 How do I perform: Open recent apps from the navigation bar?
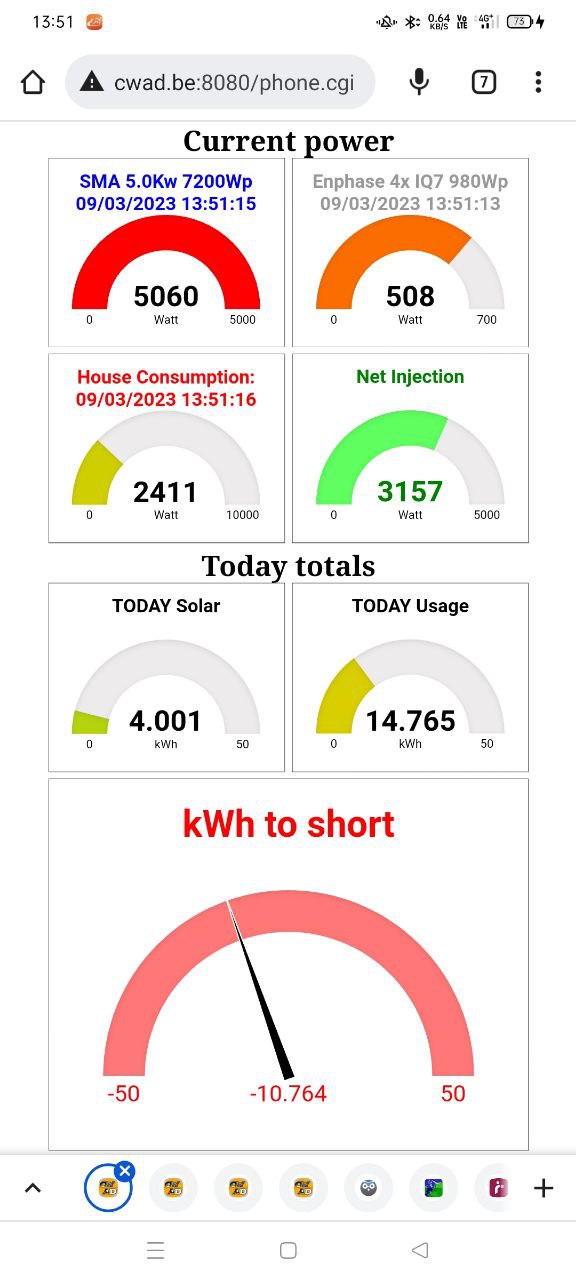click(x=155, y=1250)
